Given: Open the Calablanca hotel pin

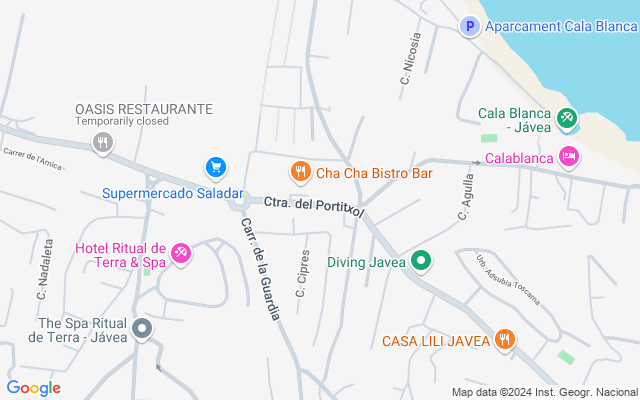Looking at the screenshot, I should [x=568, y=156].
